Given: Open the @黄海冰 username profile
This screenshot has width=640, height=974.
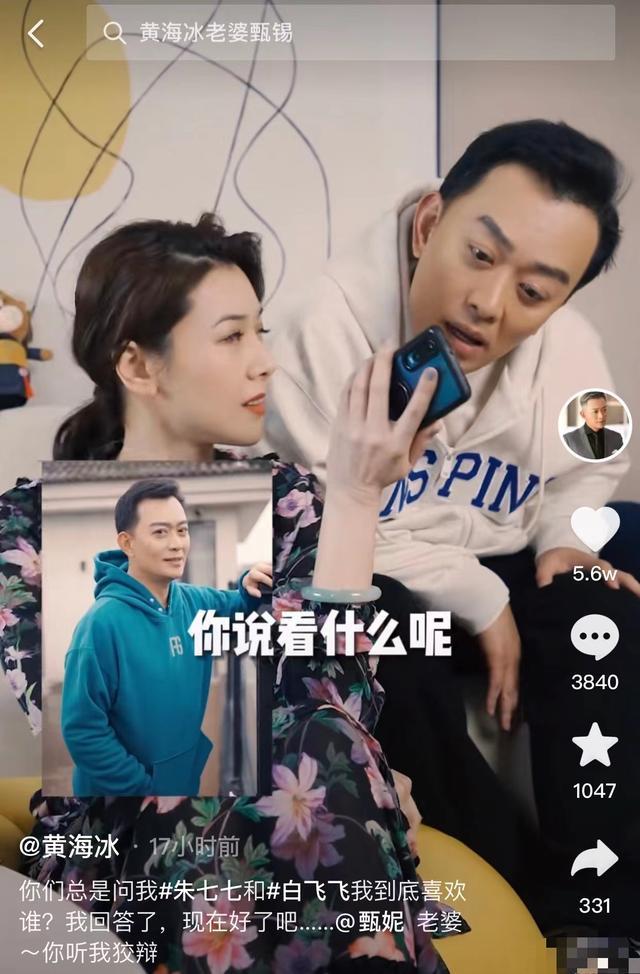Looking at the screenshot, I should pos(70,847).
